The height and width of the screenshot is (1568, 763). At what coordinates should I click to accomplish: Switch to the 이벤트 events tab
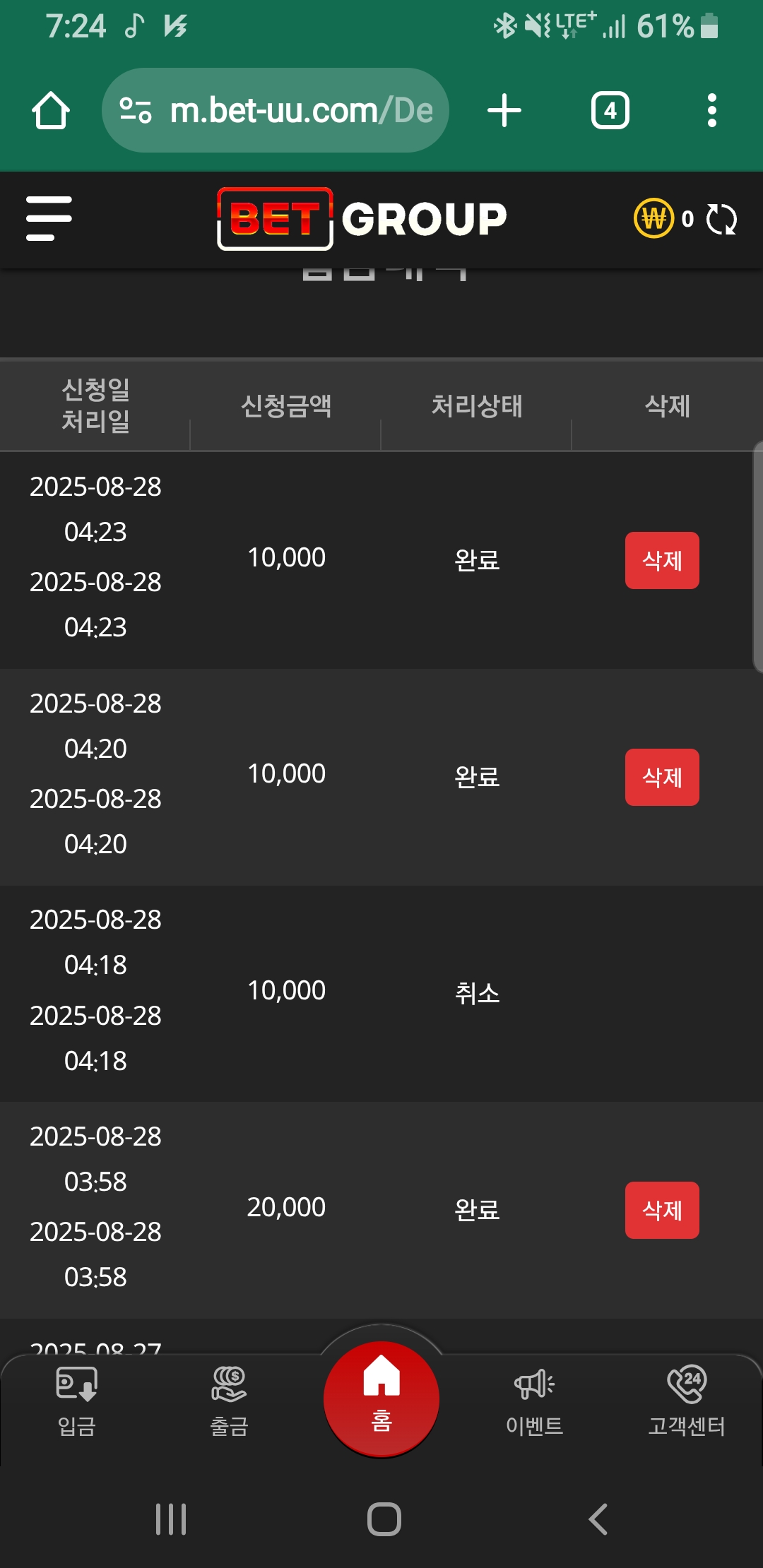pos(534,1402)
